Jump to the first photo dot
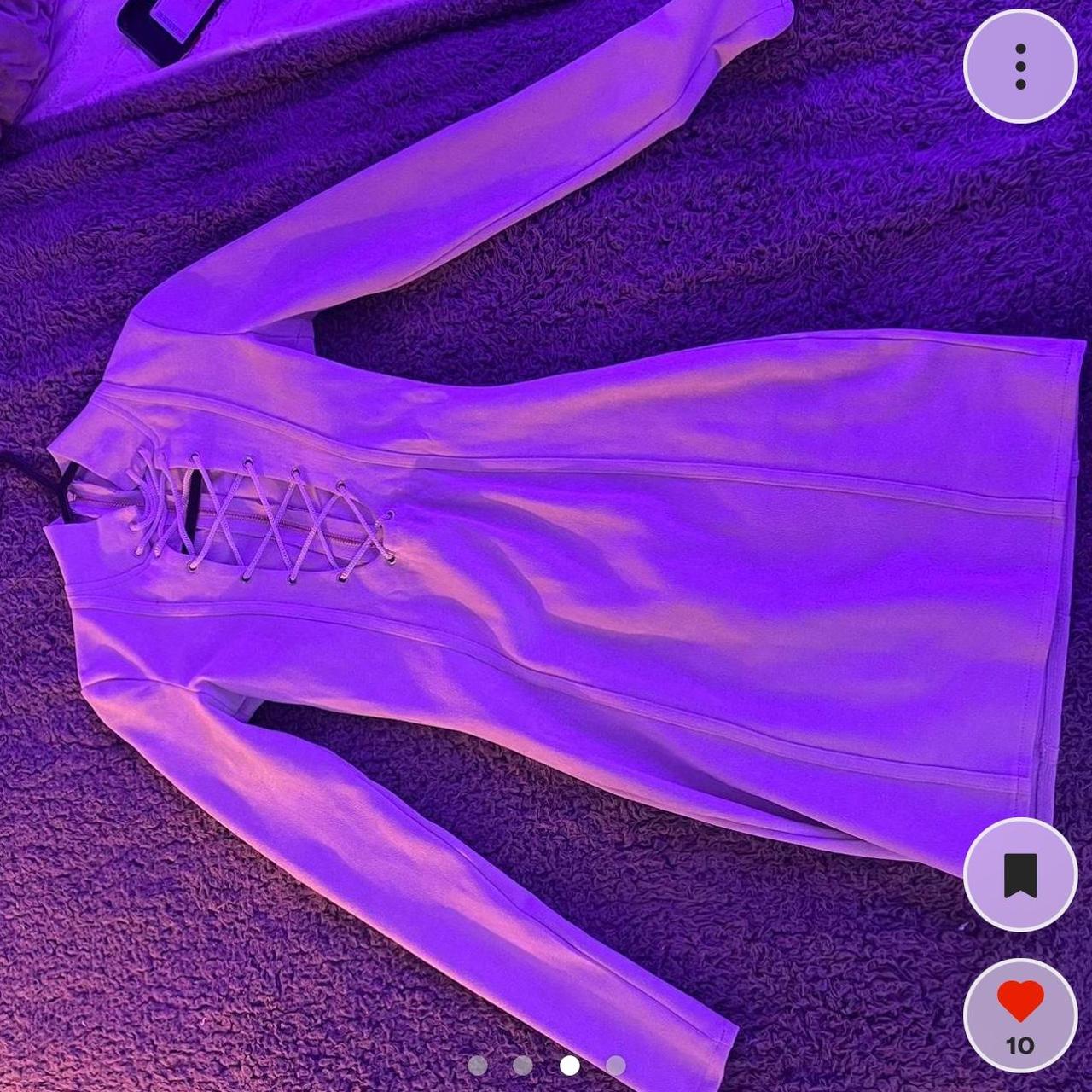Screen dimensions: 1092x1092 pos(478,1065)
